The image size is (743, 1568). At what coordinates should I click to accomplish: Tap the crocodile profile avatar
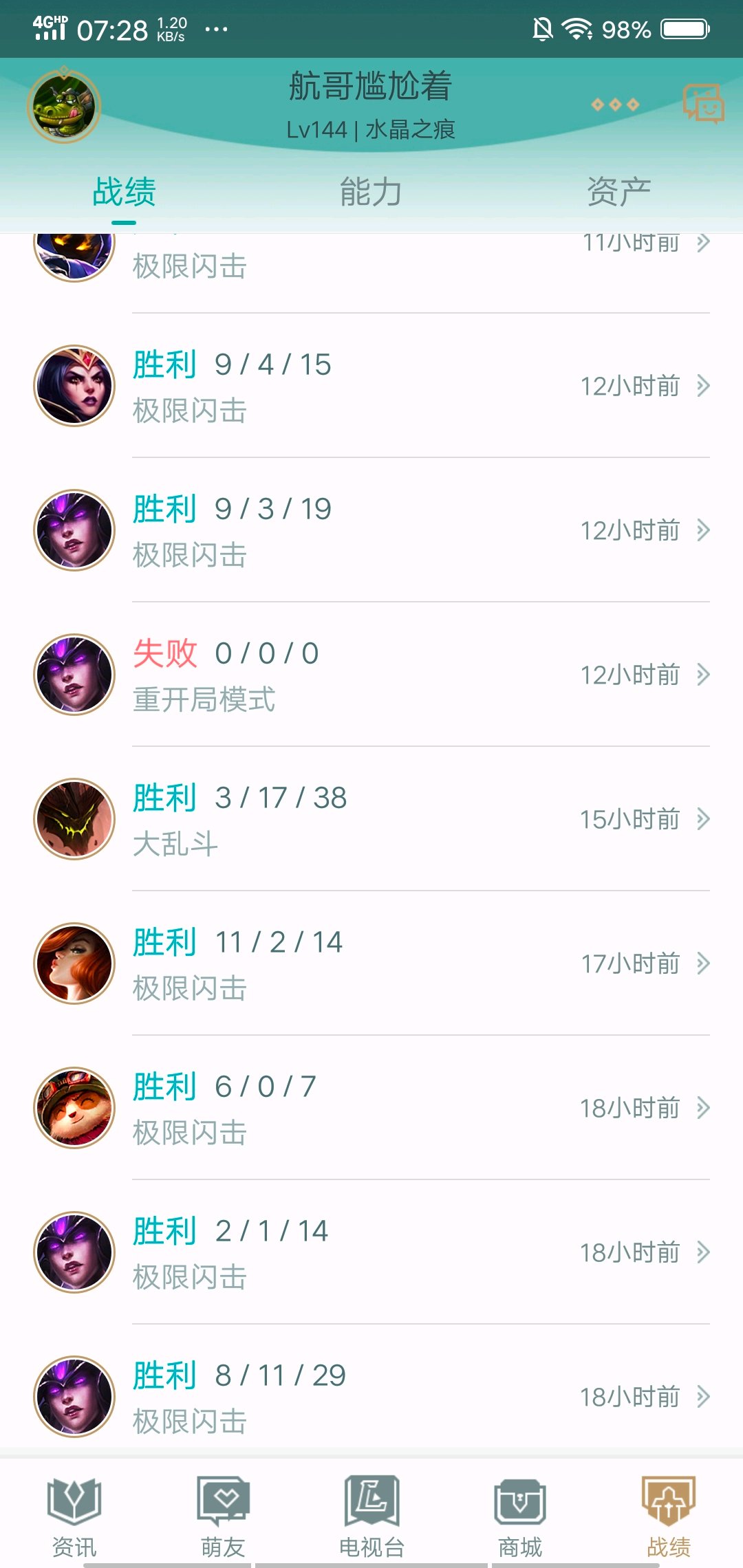click(64, 107)
